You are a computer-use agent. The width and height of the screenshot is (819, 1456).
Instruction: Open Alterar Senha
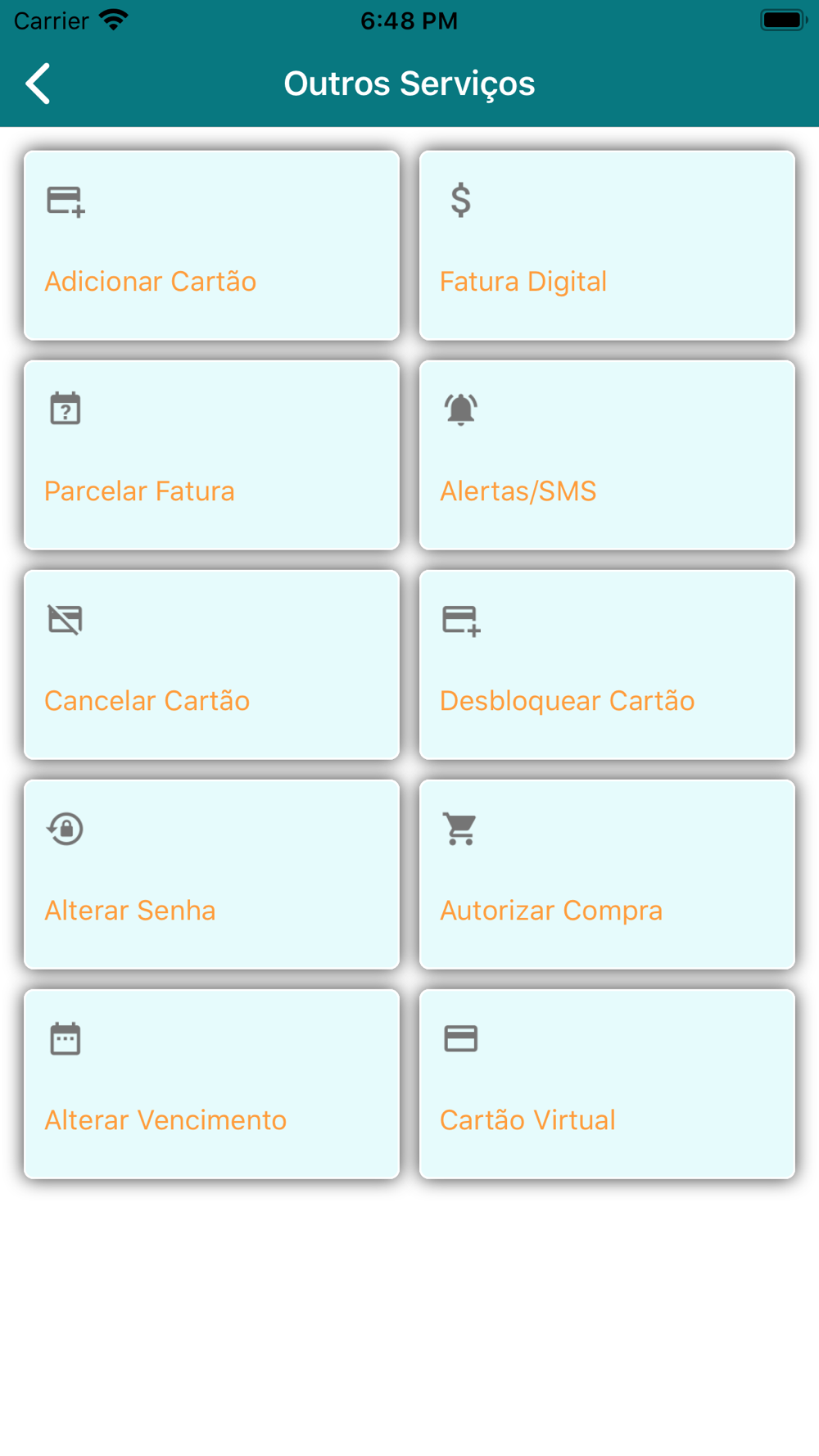pyautogui.click(x=211, y=874)
